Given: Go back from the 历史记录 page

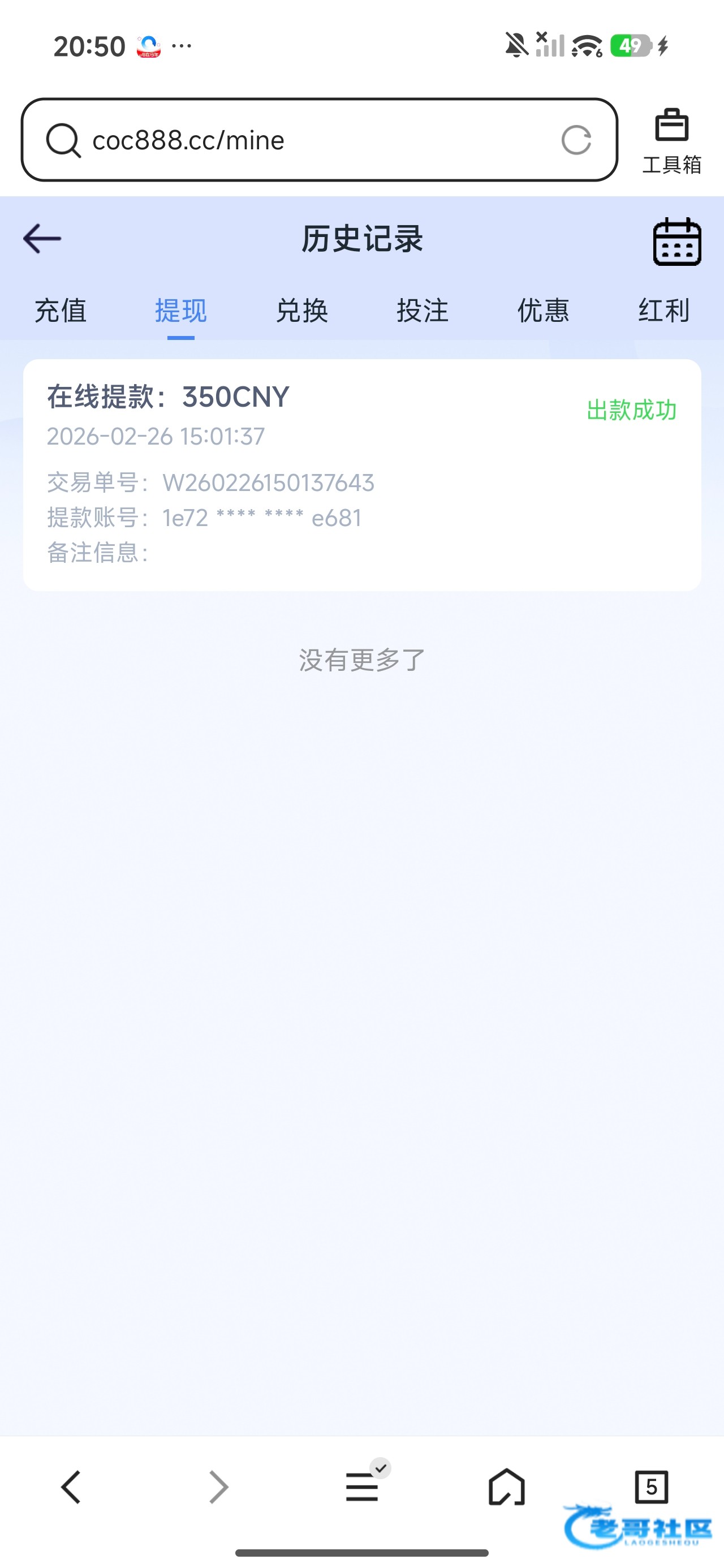Looking at the screenshot, I should click(x=42, y=238).
